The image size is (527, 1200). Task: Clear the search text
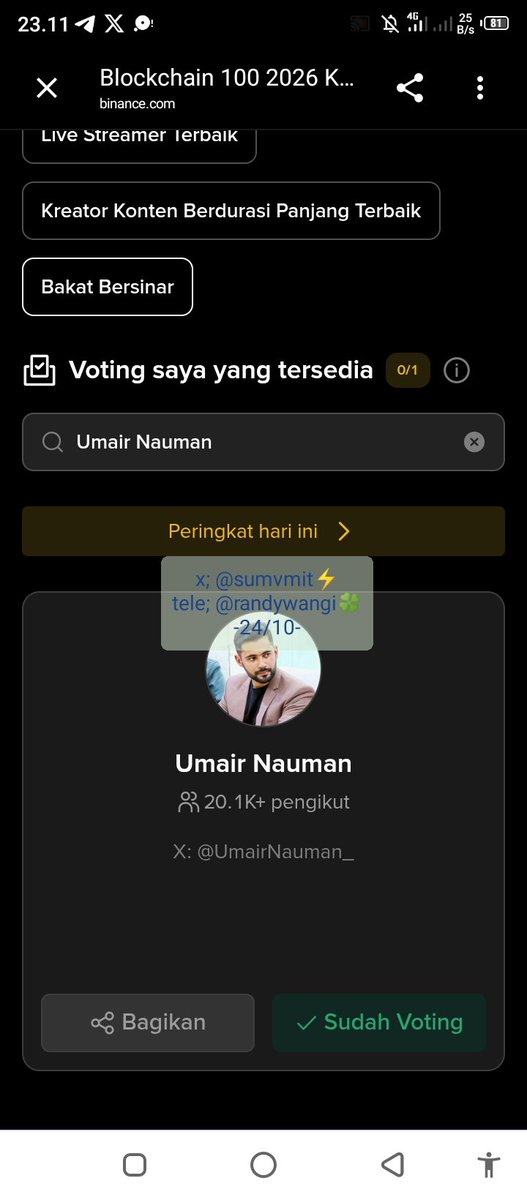(x=474, y=442)
